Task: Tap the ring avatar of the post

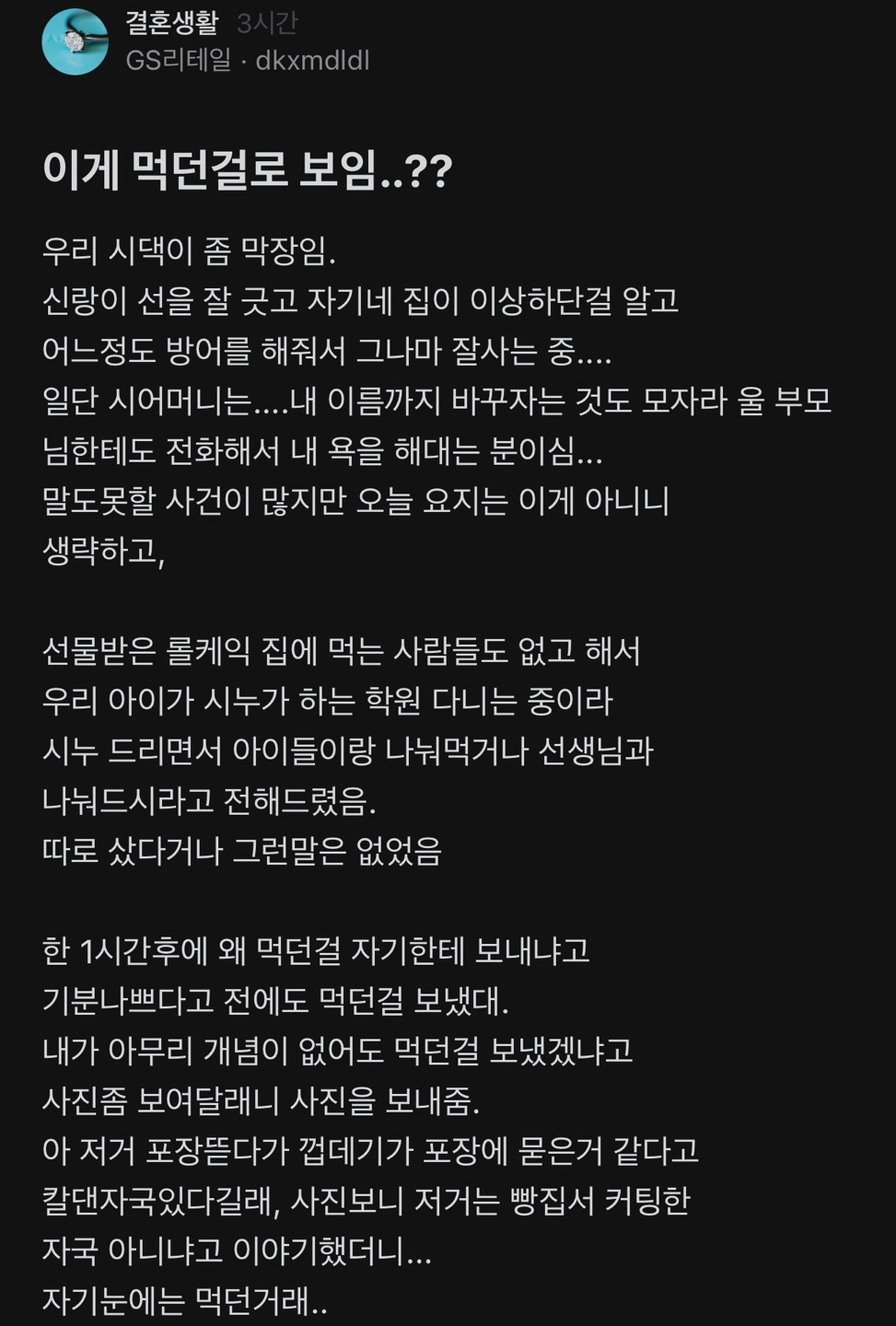Action: (x=75, y=42)
